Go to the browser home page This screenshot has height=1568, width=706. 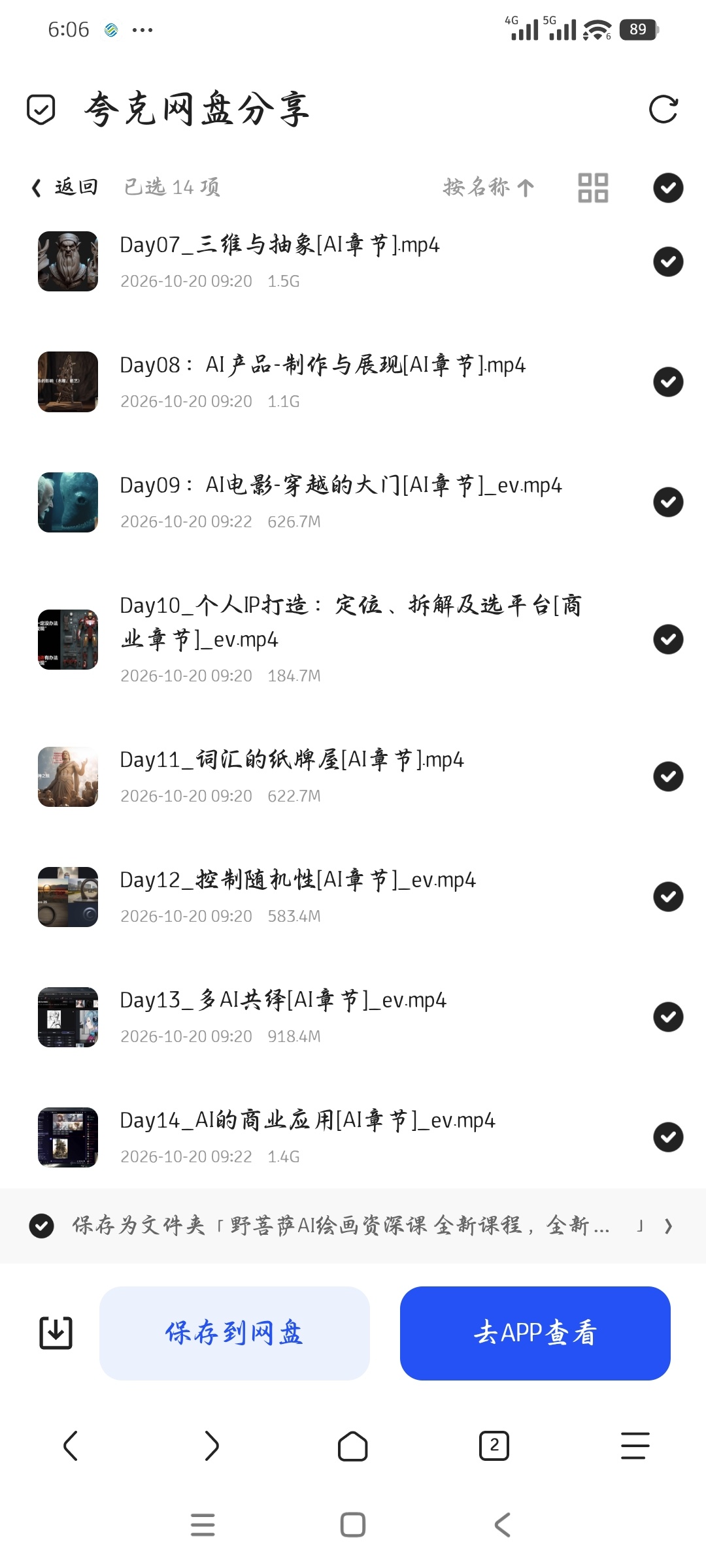pyautogui.click(x=353, y=1446)
